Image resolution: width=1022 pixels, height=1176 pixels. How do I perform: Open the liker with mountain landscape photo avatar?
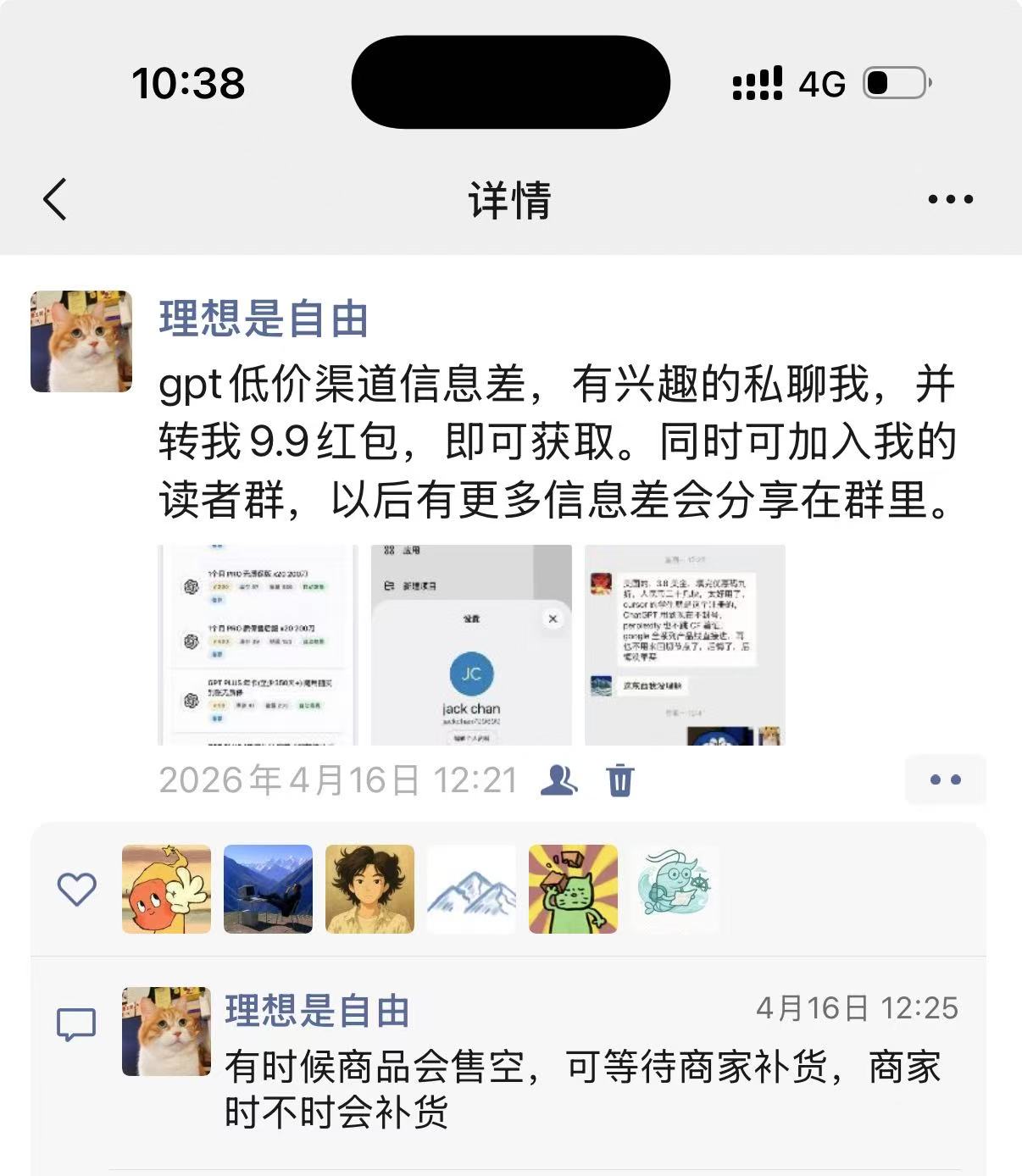268,889
